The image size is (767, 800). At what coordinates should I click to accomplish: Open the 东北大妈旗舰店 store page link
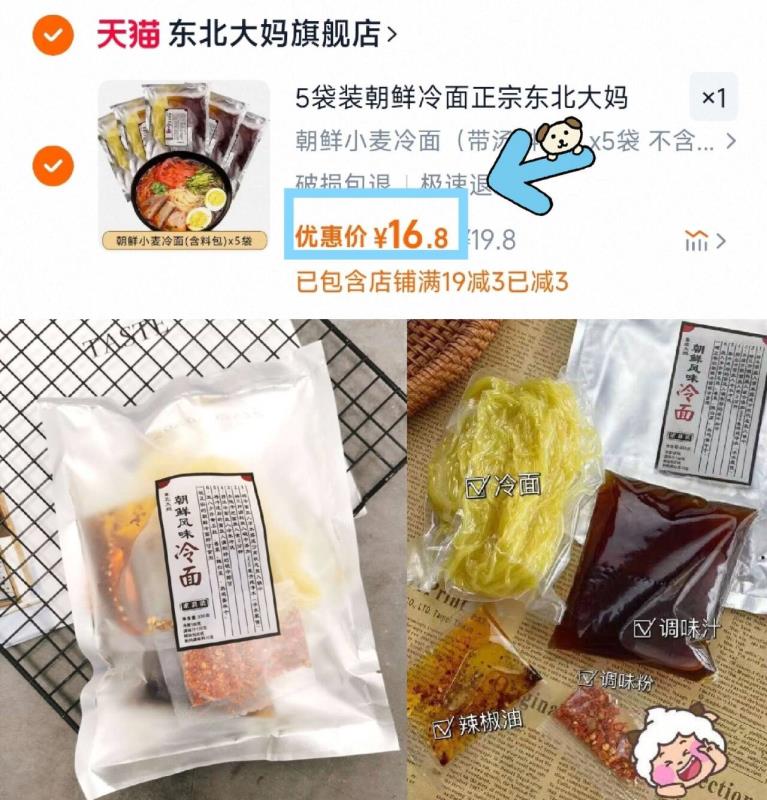coord(270,33)
